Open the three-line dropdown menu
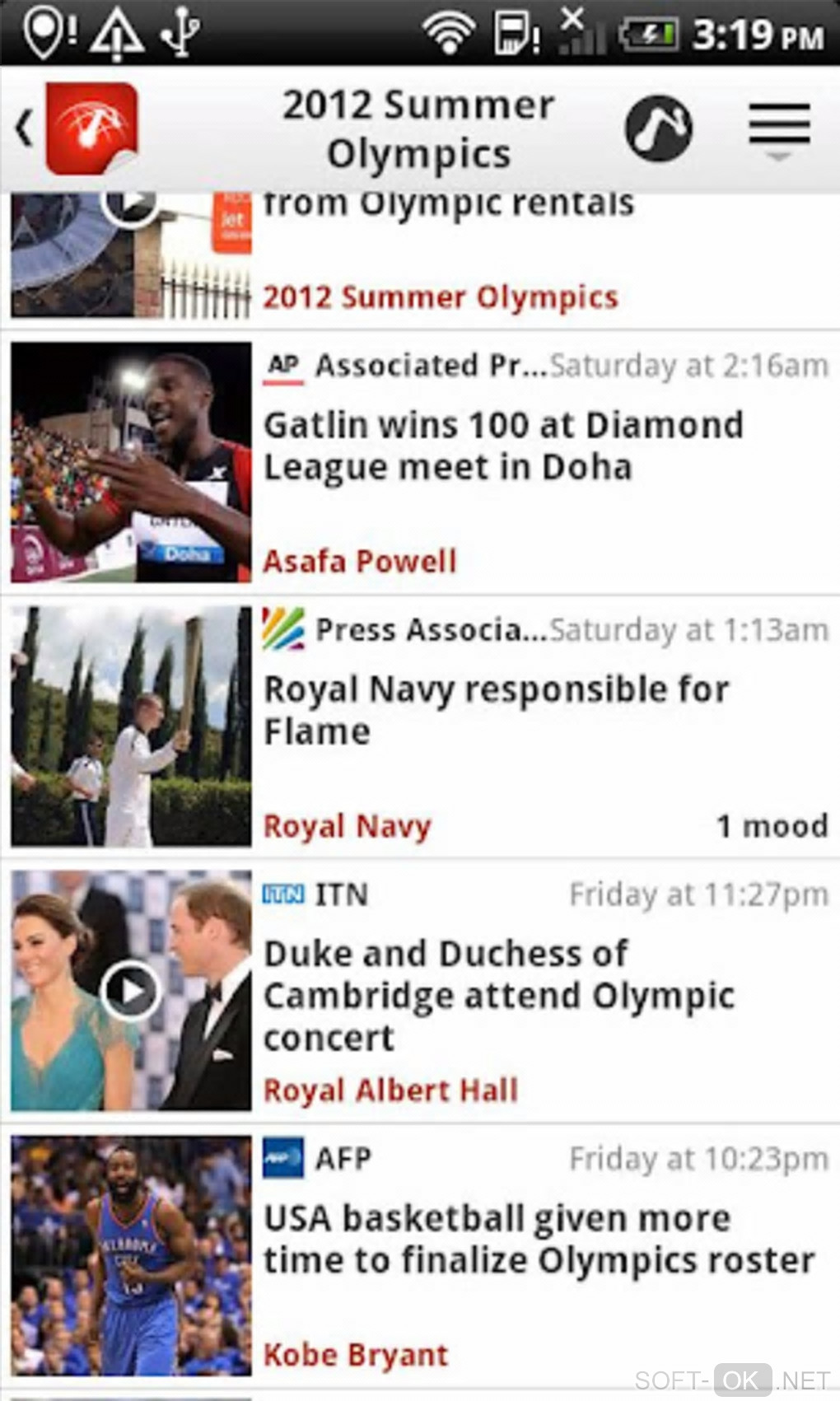The image size is (840, 1401). [779, 128]
